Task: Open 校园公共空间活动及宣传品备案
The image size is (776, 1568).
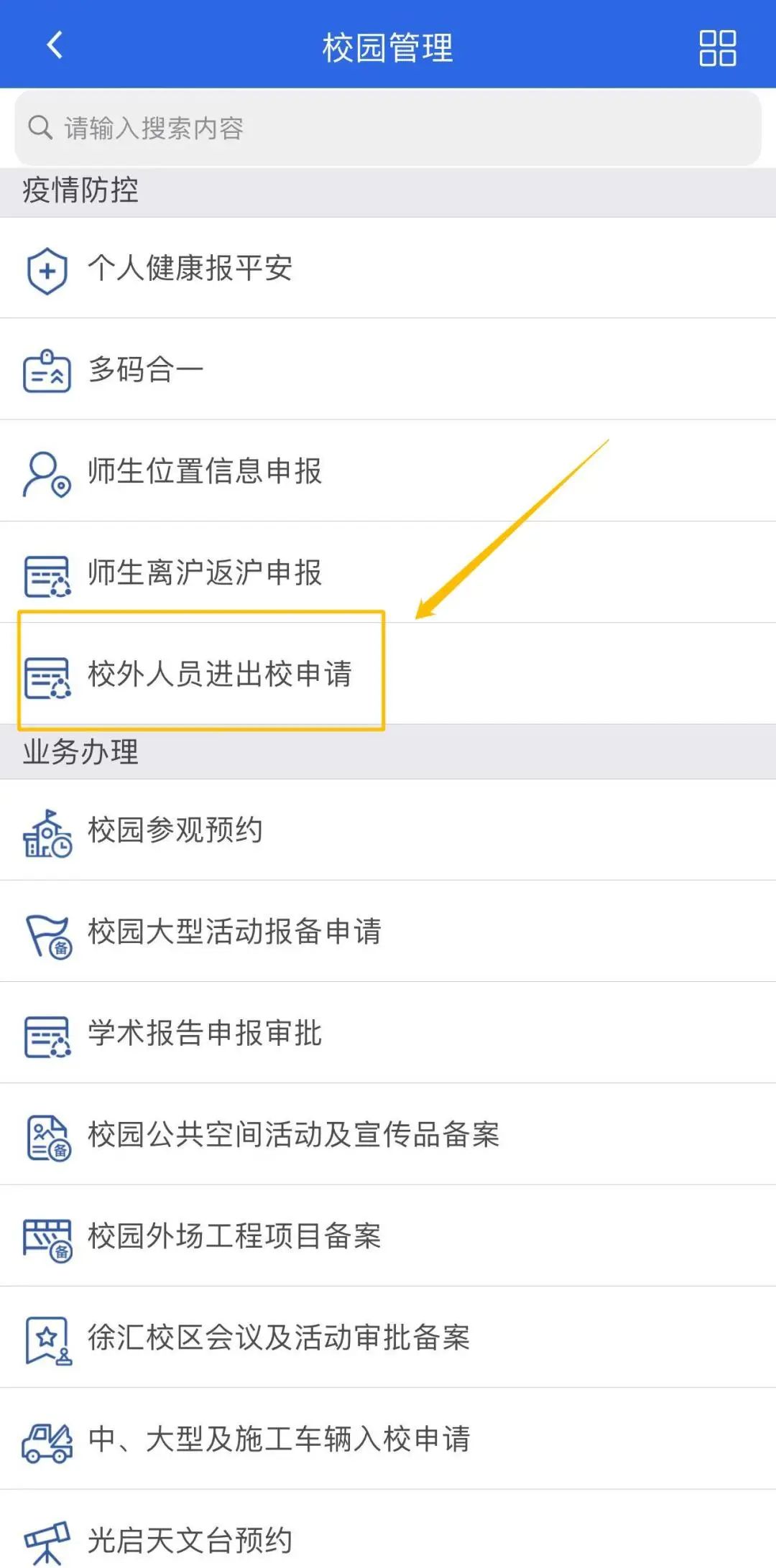Action: pyautogui.click(x=388, y=1134)
